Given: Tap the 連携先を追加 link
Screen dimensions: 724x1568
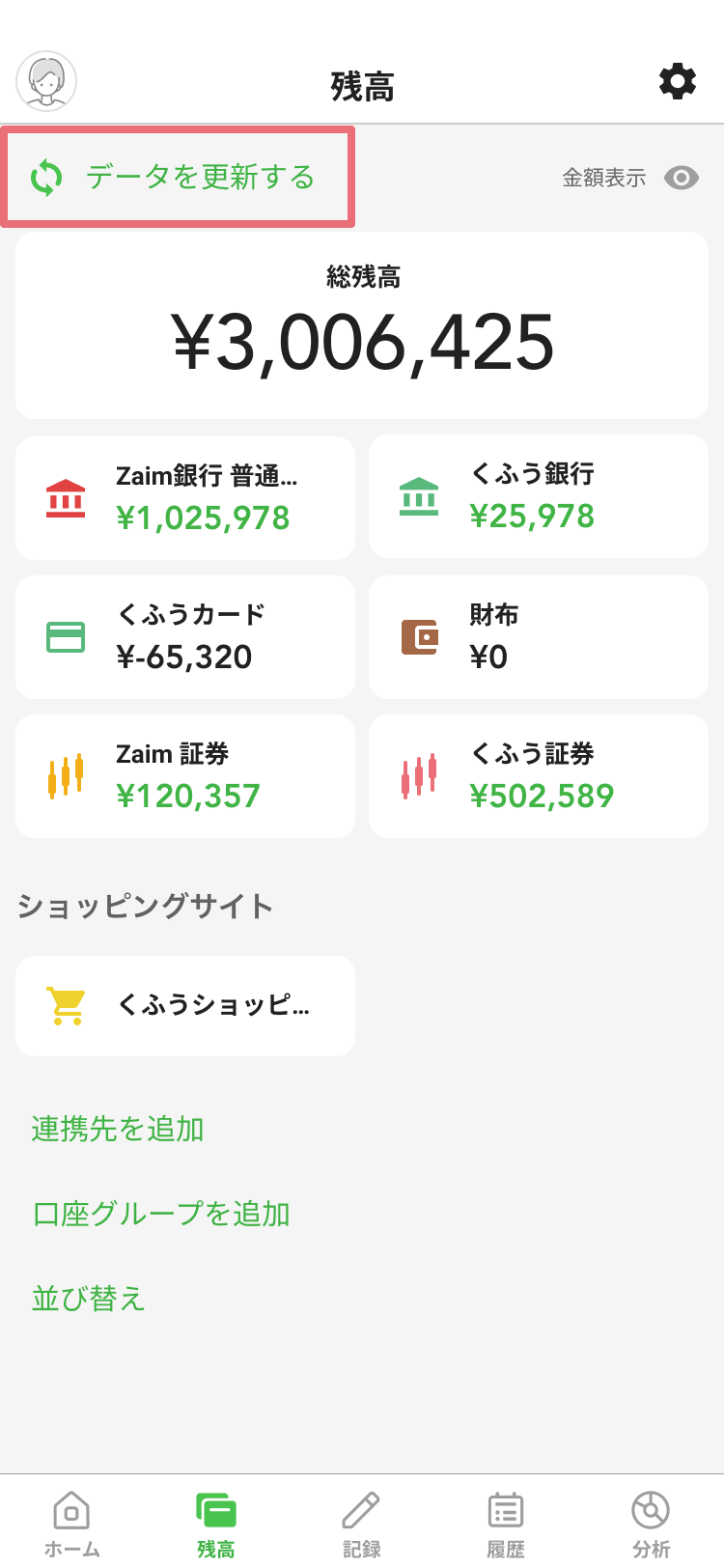Looking at the screenshot, I should click(x=118, y=1129).
